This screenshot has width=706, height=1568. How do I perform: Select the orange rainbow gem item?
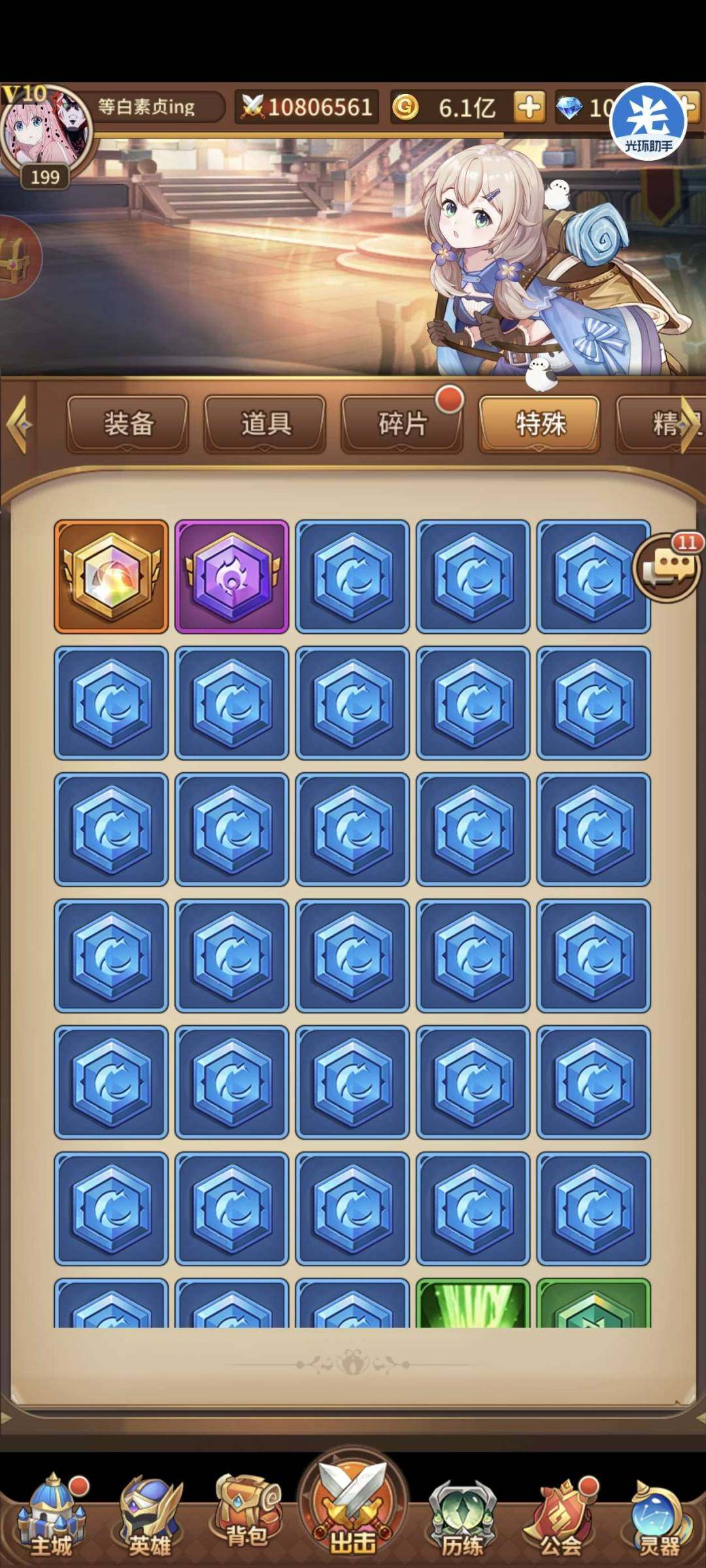pos(111,576)
